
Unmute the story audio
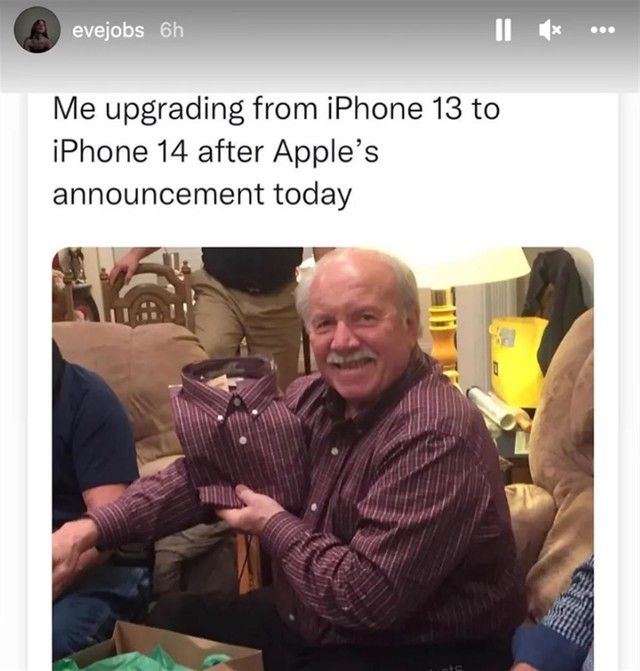tap(551, 31)
